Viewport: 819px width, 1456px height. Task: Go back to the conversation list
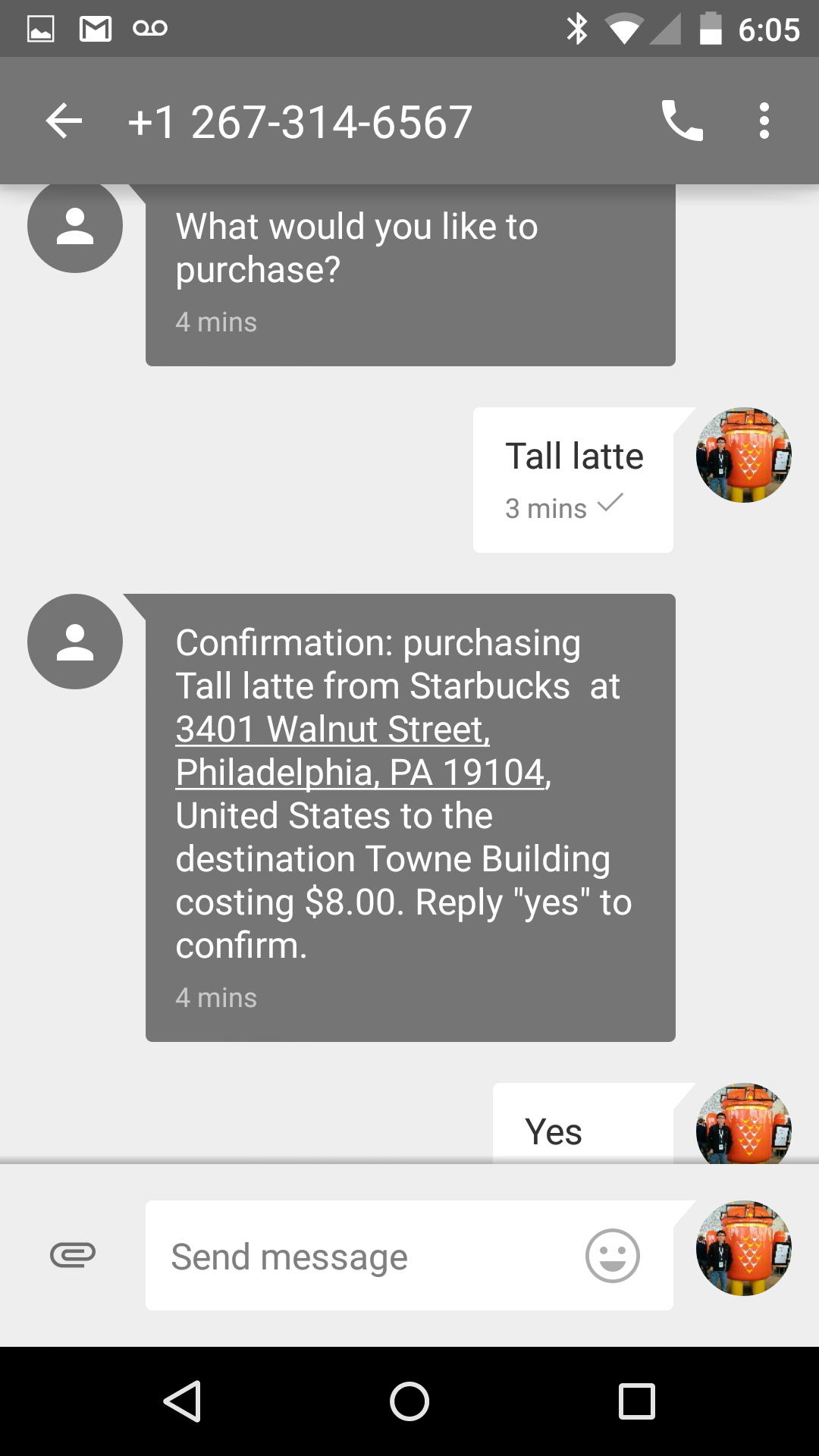[x=64, y=121]
